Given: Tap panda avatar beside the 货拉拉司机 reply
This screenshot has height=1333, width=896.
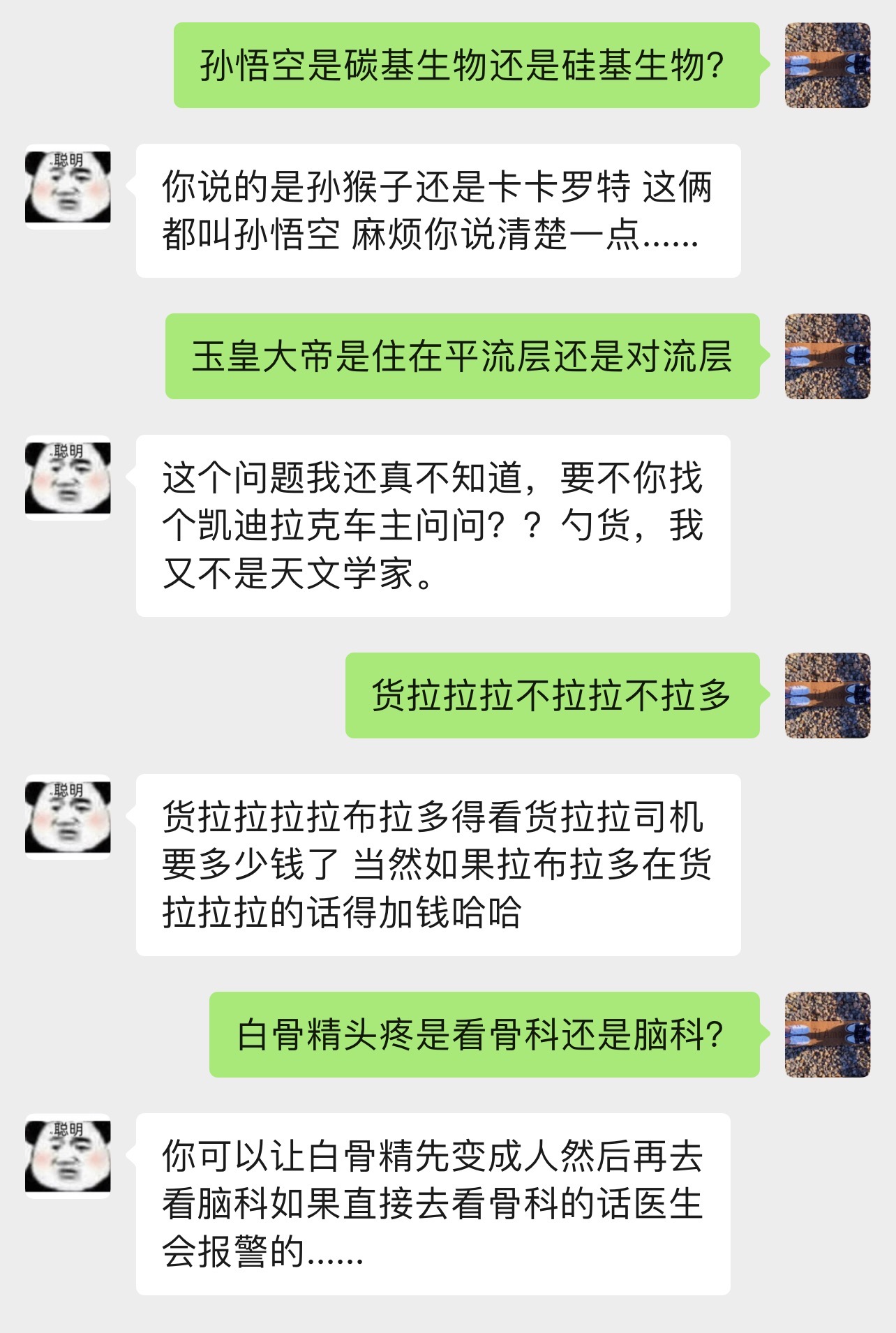Looking at the screenshot, I should click(68, 817).
